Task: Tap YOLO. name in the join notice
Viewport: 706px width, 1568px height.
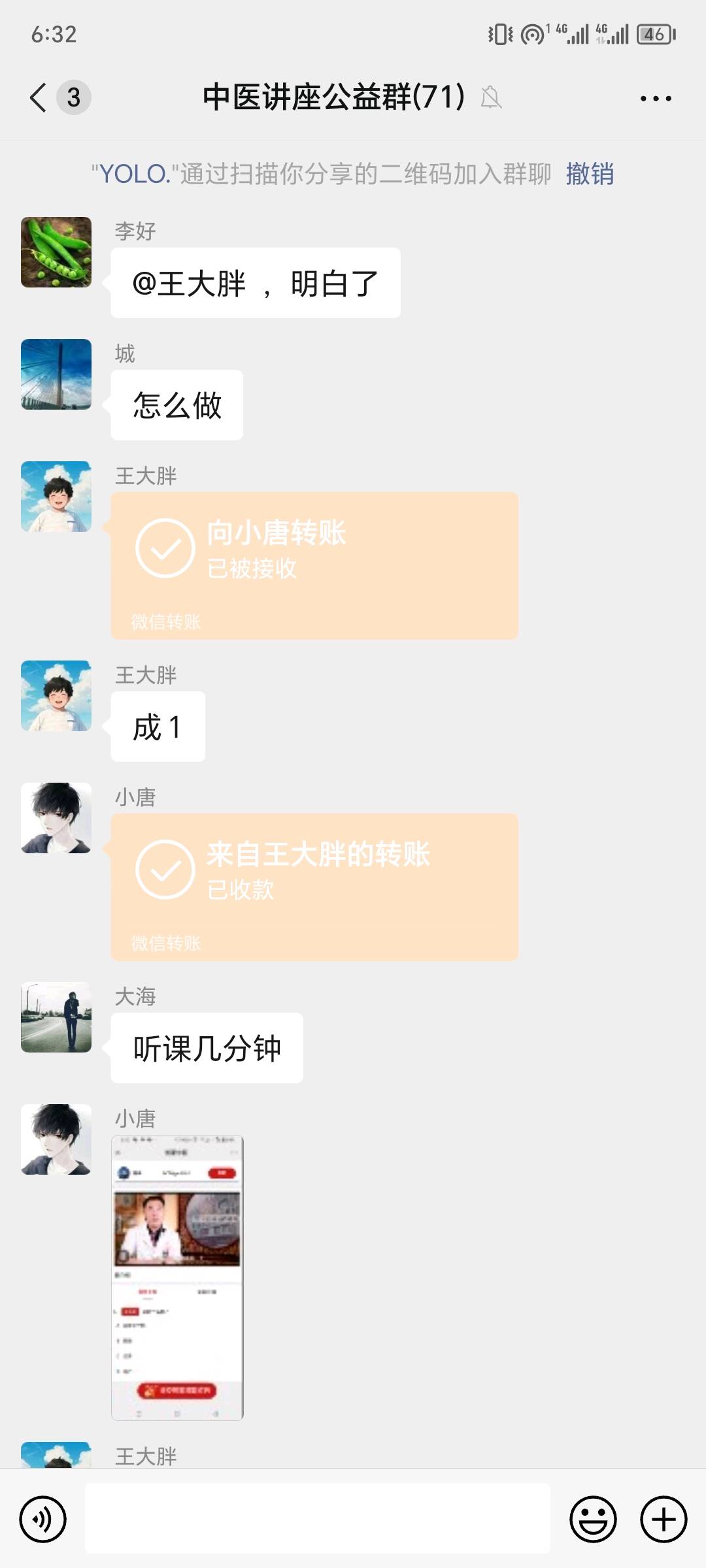Action: pyautogui.click(x=135, y=174)
